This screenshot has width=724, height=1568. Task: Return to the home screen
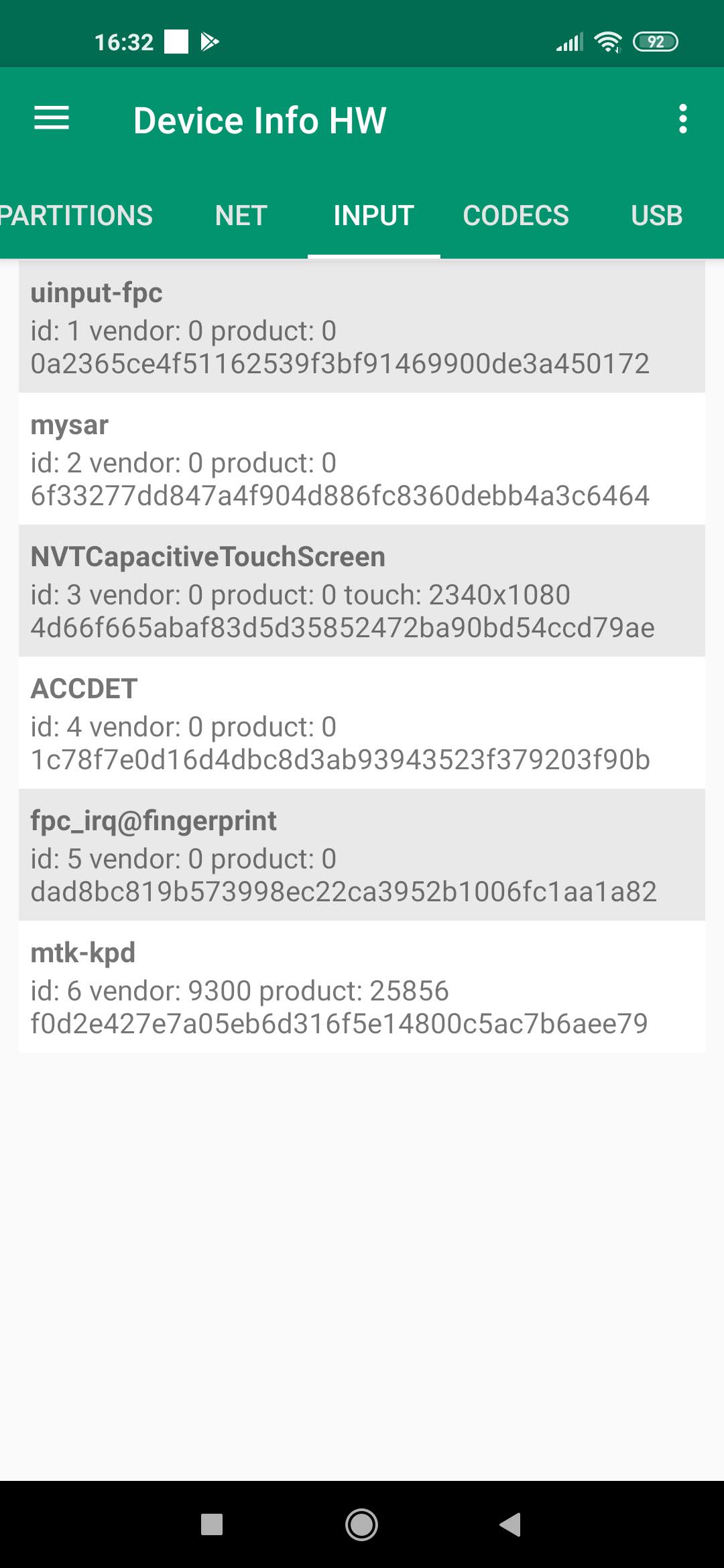click(x=361, y=1524)
